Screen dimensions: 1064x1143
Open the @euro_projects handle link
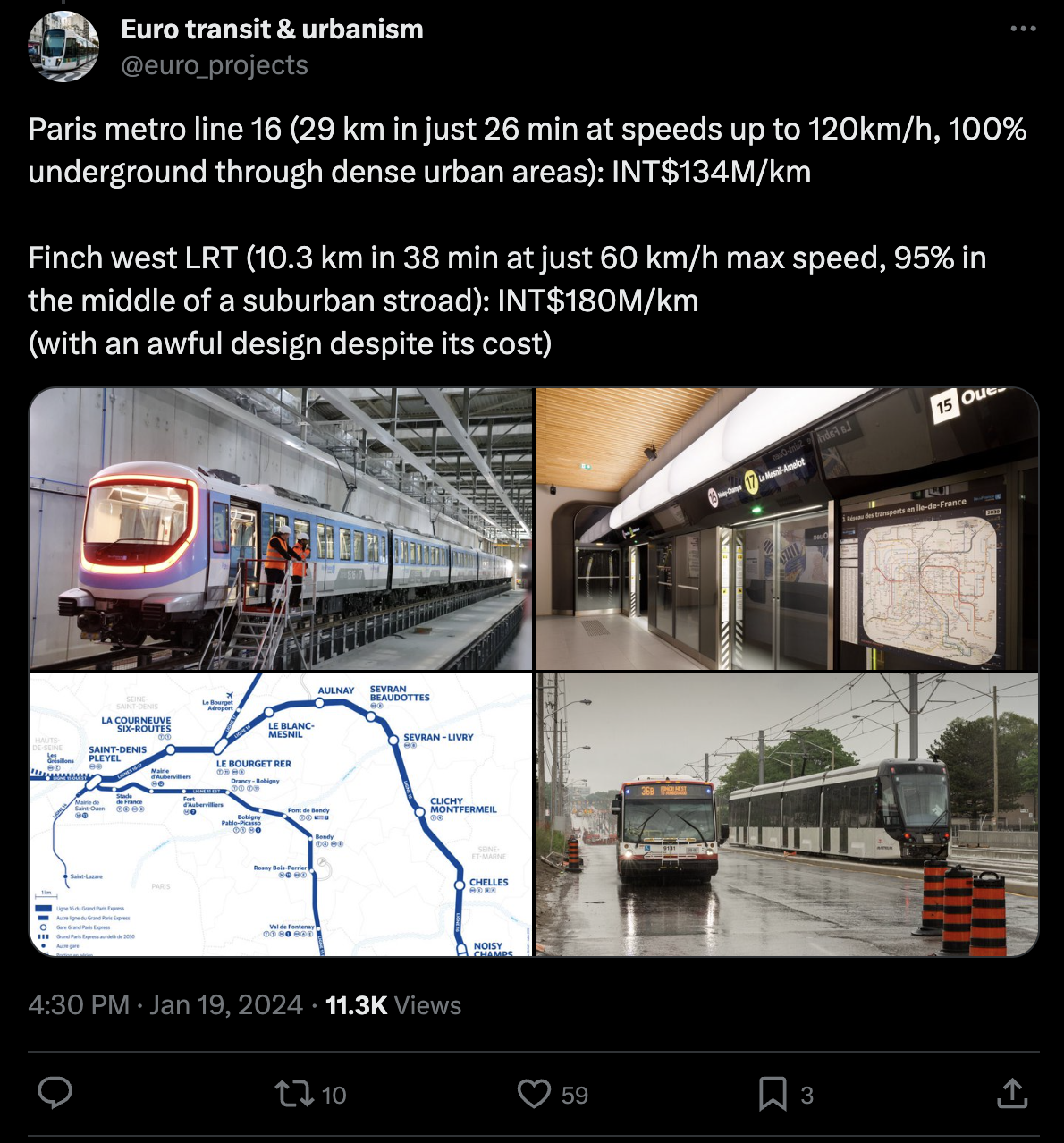pyautogui.click(x=214, y=65)
